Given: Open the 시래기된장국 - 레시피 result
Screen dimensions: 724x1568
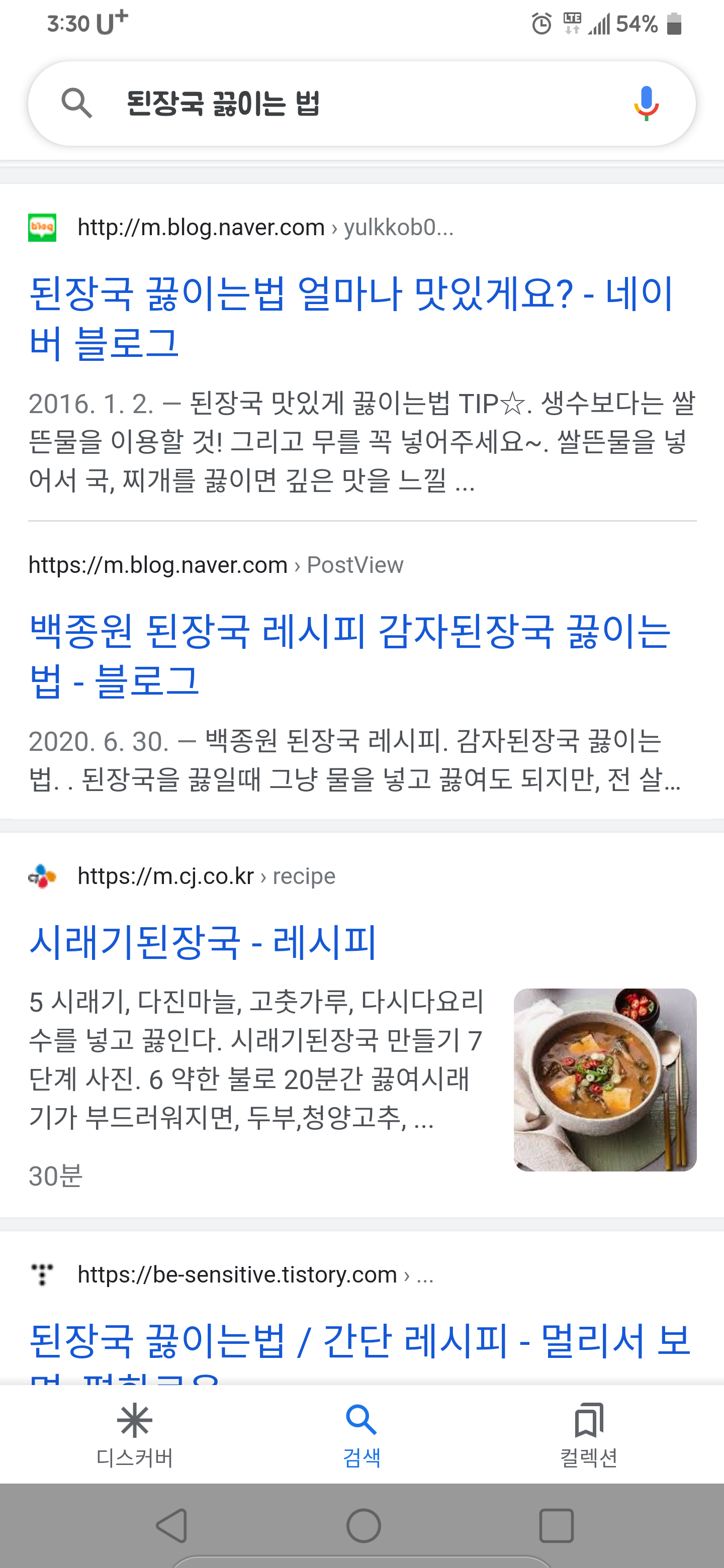Looking at the screenshot, I should coord(203,942).
